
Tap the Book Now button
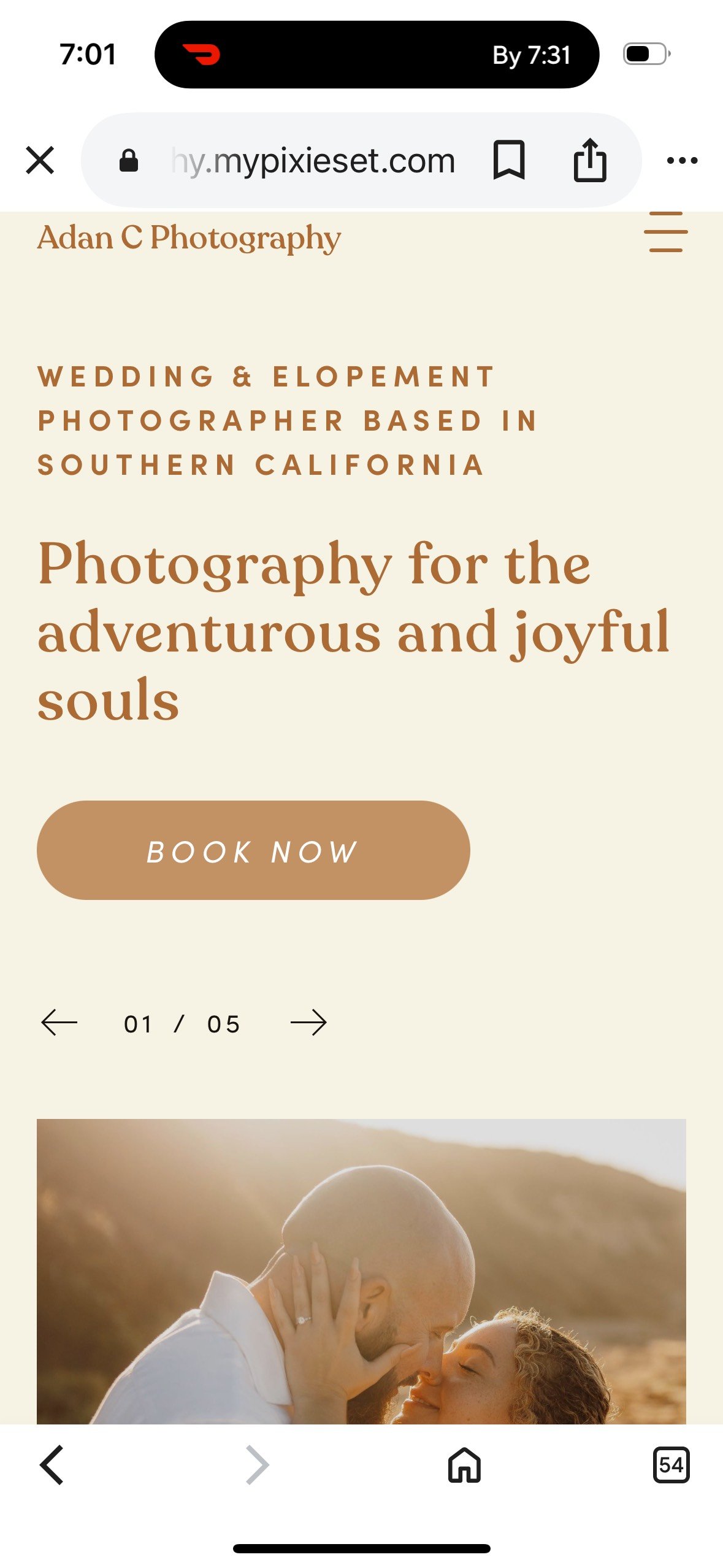click(253, 850)
